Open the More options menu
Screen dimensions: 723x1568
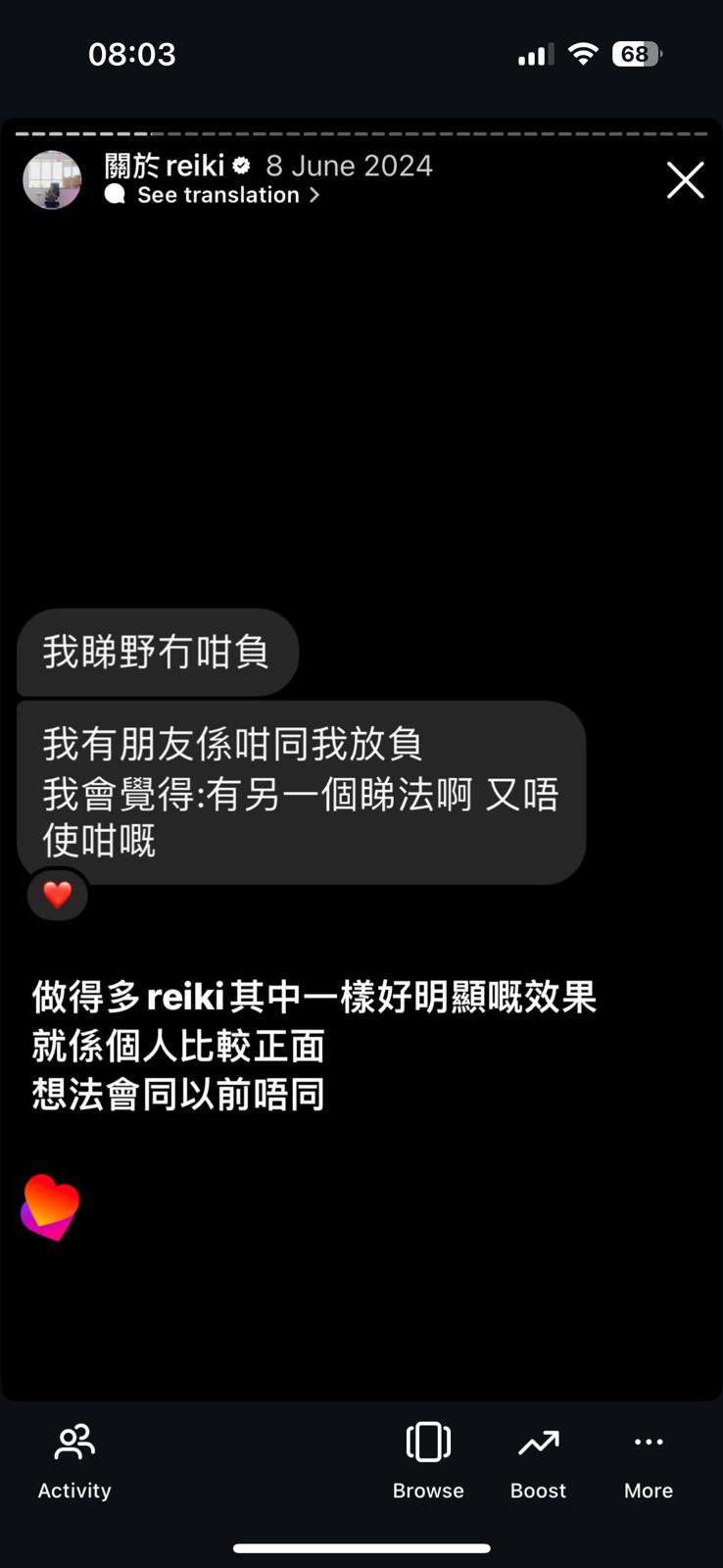648,1460
